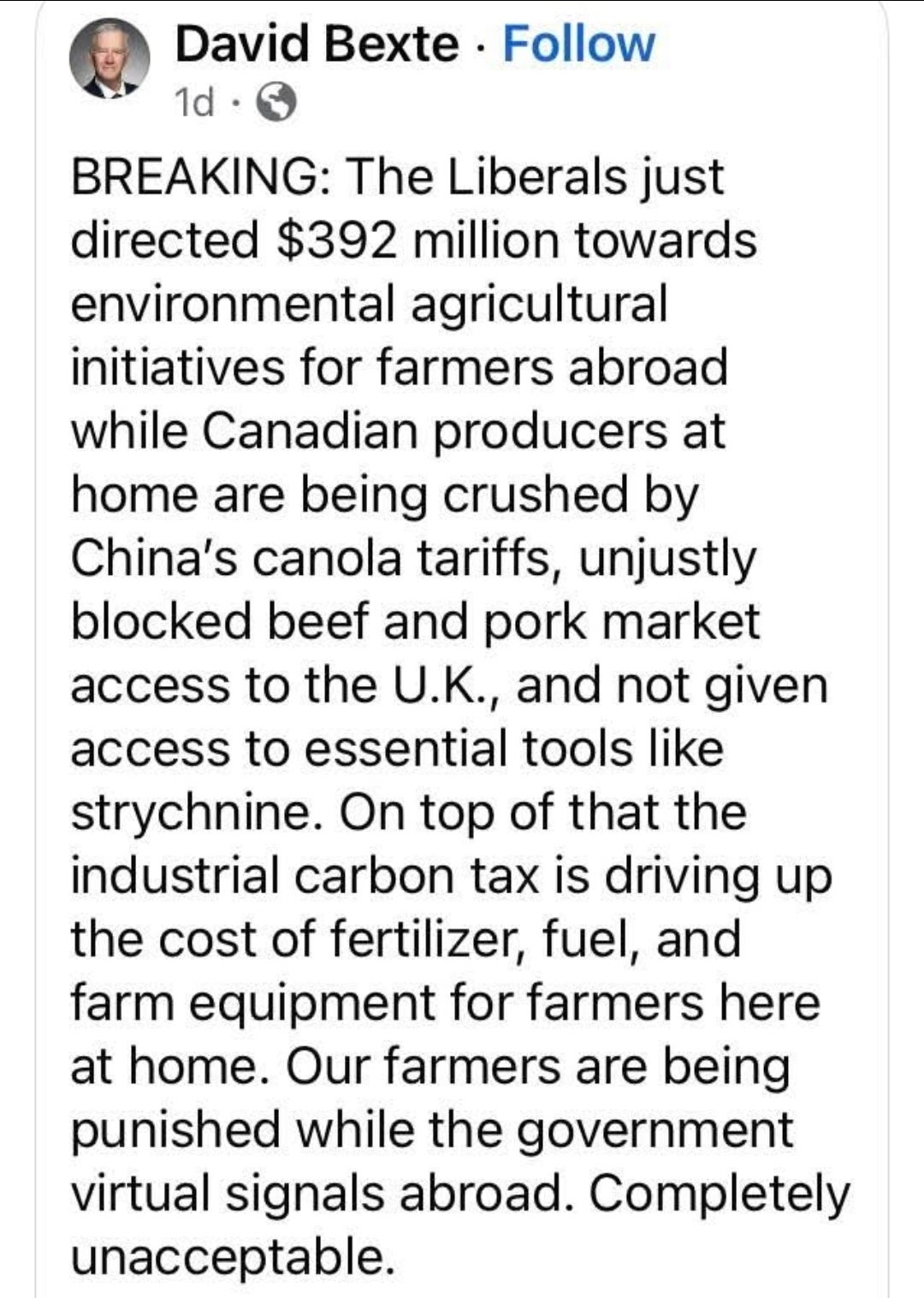Follow David Bexte

[x=578, y=44]
